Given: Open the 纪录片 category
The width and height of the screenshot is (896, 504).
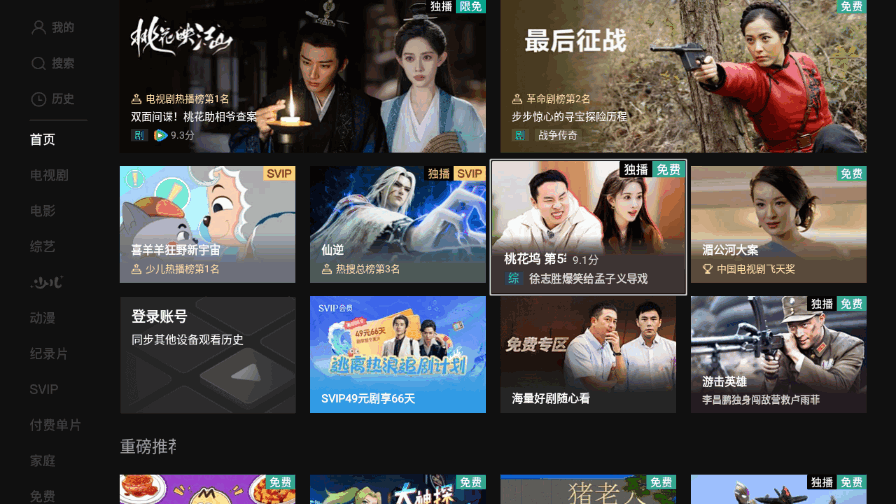Looking at the screenshot, I should pyautogui.click(x=49, y=354).
